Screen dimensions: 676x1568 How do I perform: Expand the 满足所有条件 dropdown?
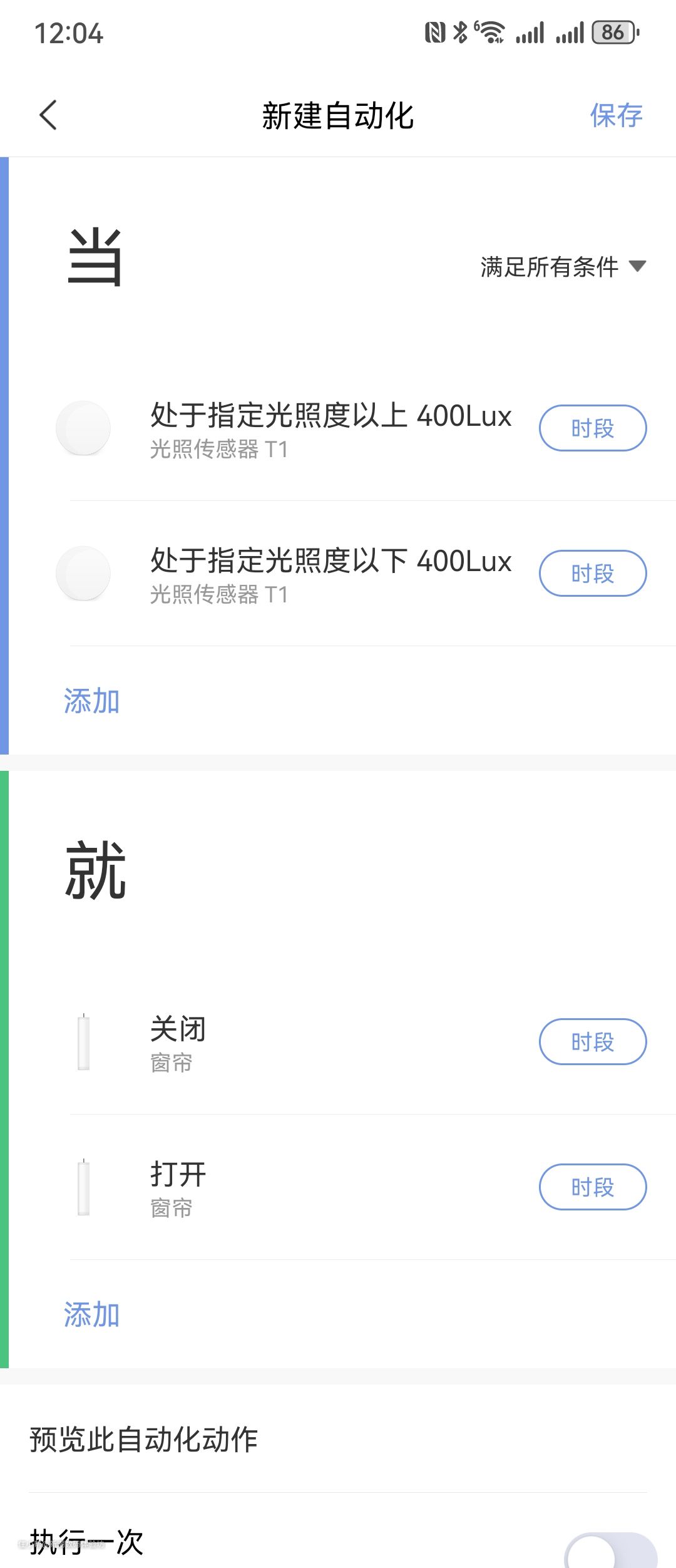(x=562, y=267)
